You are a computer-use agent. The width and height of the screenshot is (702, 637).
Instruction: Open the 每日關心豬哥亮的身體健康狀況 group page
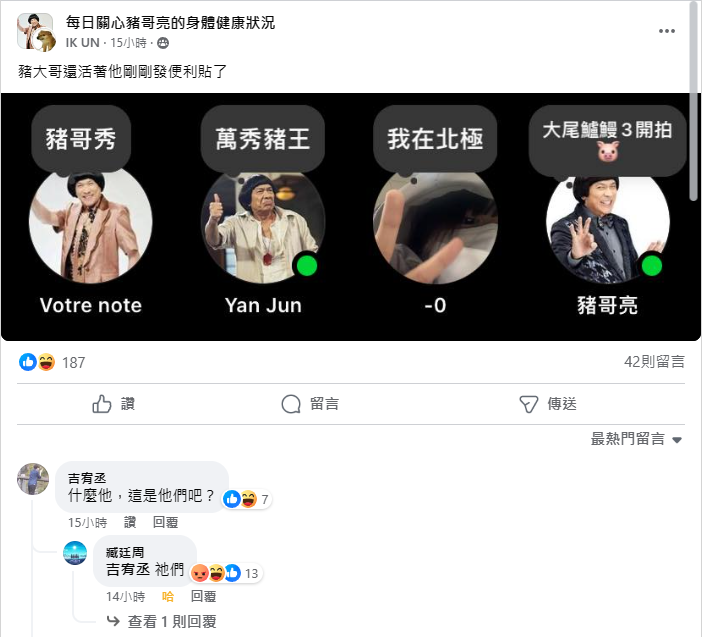170,22
